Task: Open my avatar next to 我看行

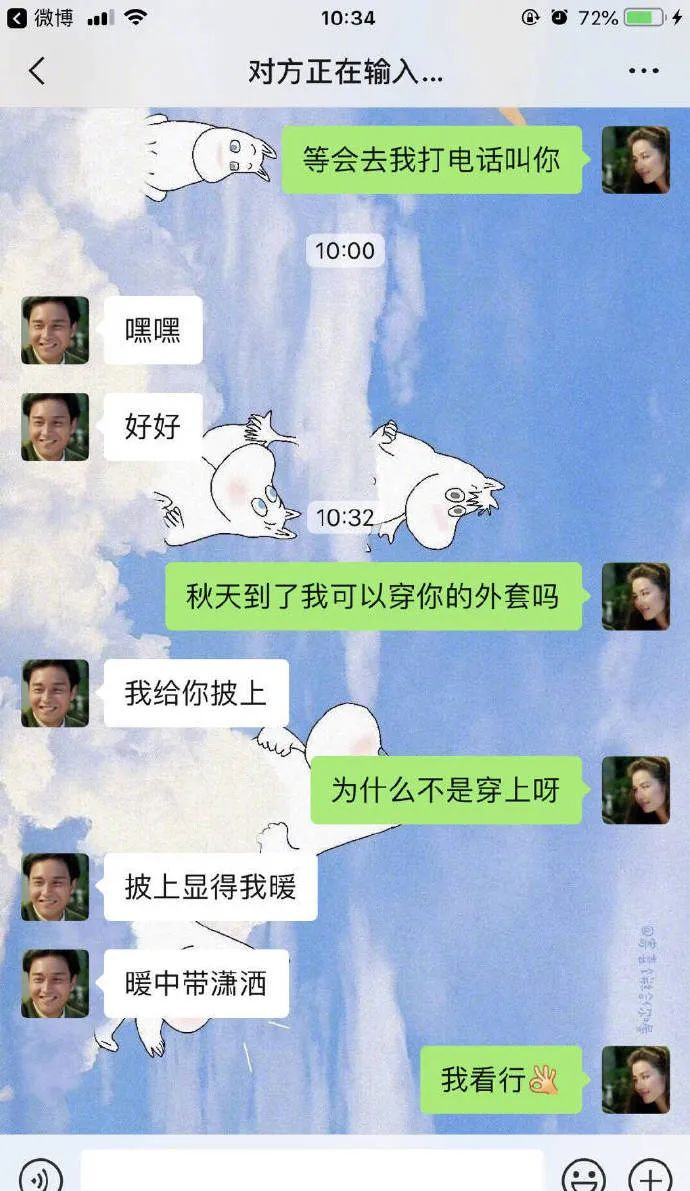Action: [x=635, y=1079]
